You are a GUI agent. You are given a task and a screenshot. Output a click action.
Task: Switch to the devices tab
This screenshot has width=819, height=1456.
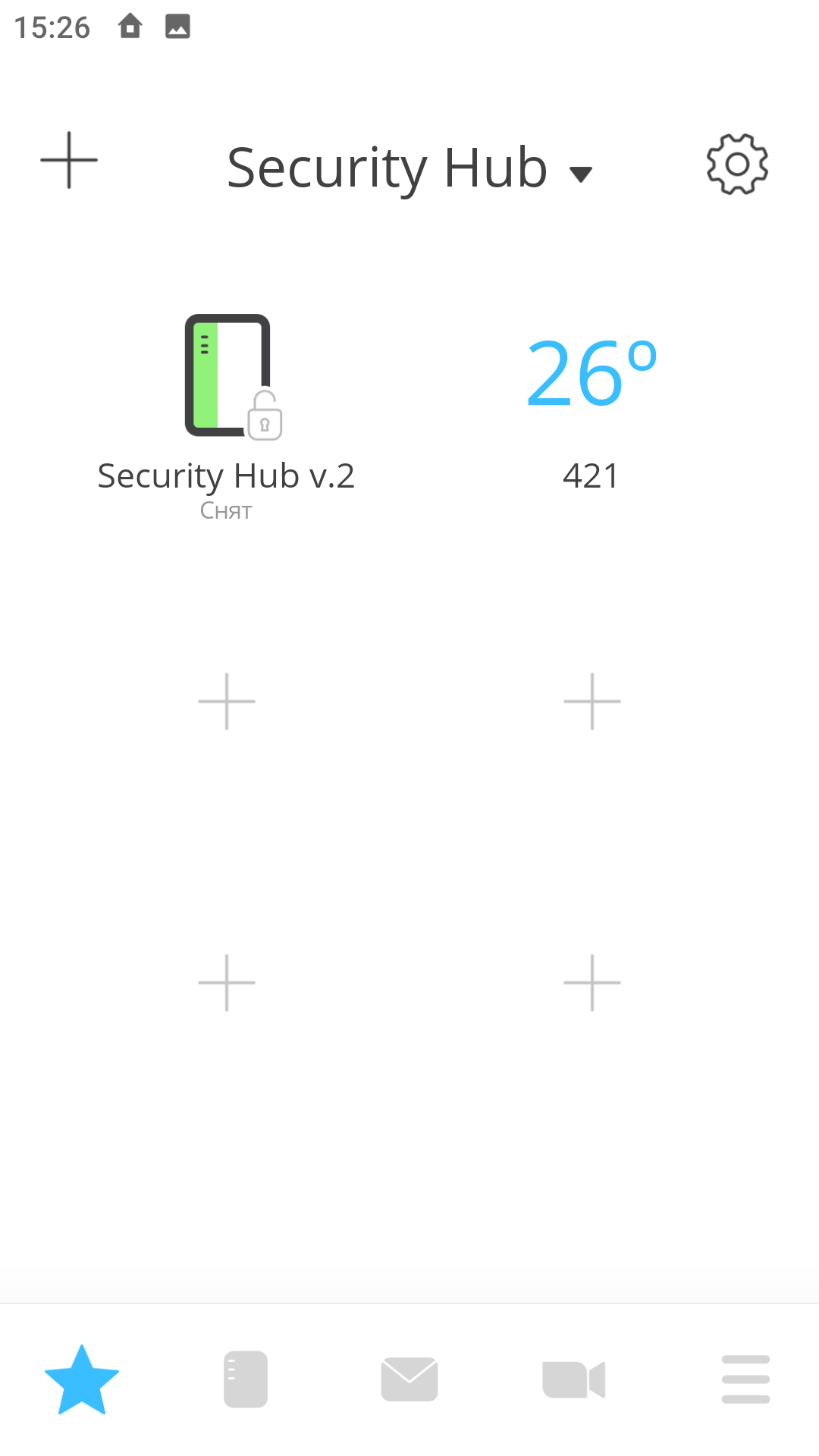[246, 1379]
